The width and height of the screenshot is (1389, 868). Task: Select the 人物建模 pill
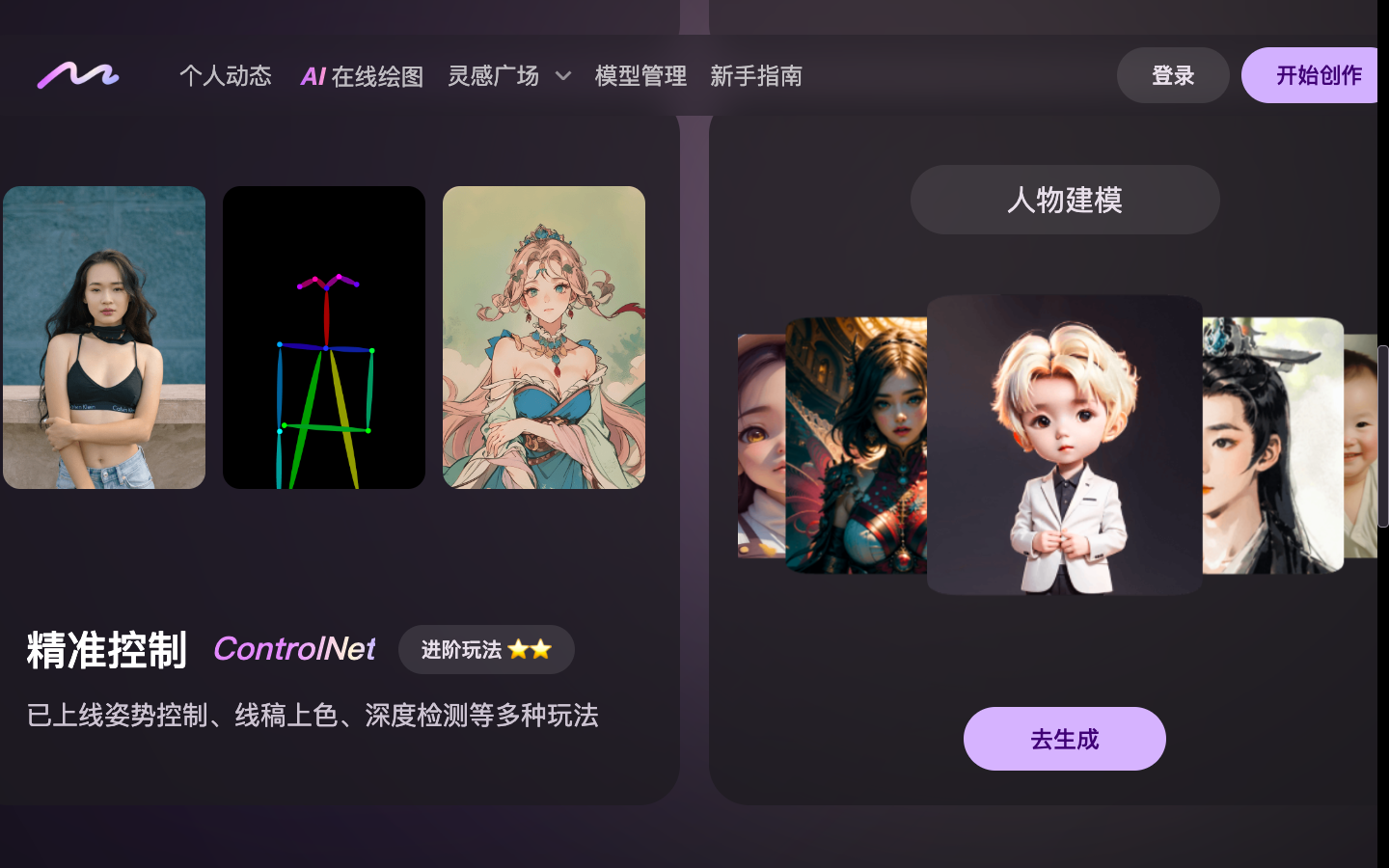click(1064, 200)
